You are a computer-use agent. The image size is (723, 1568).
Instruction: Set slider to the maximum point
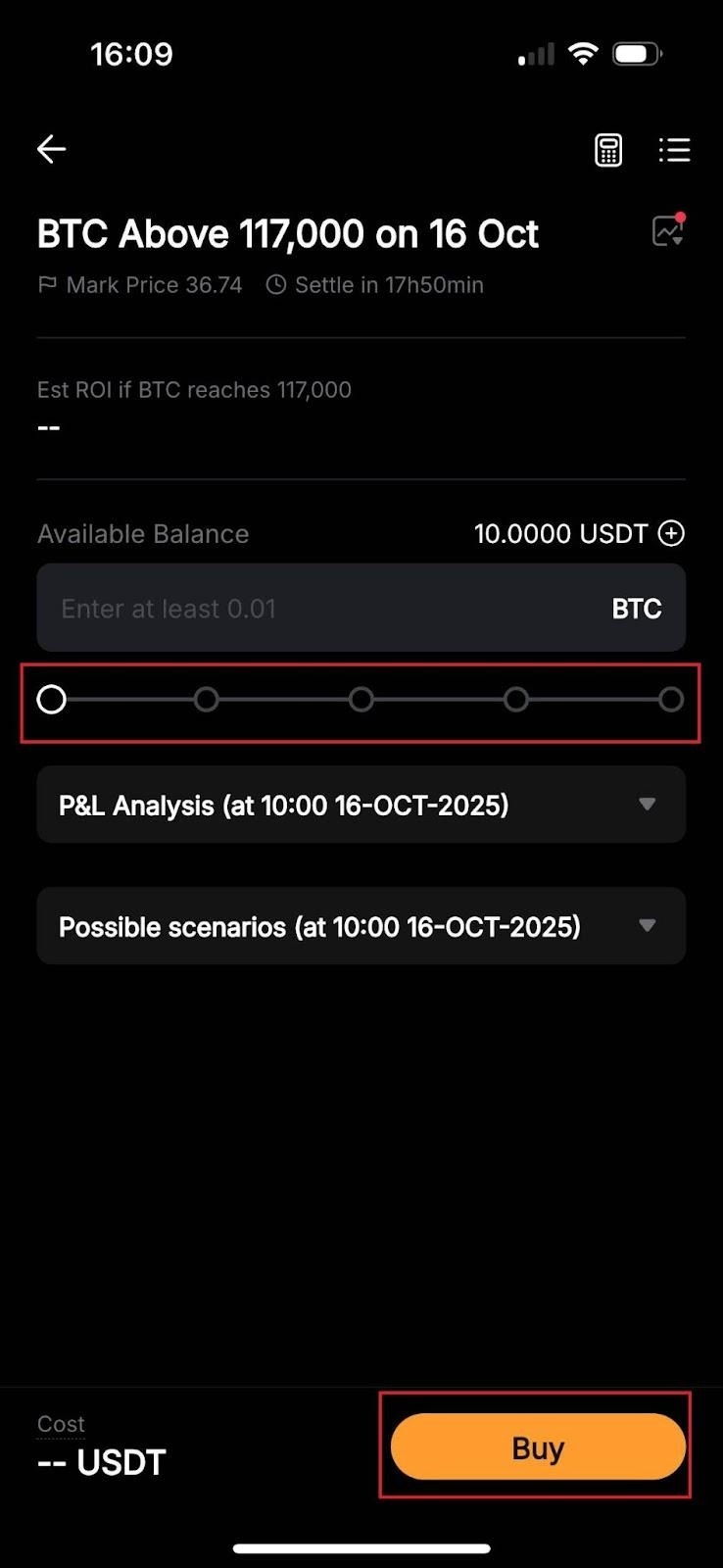pos(671,700)
